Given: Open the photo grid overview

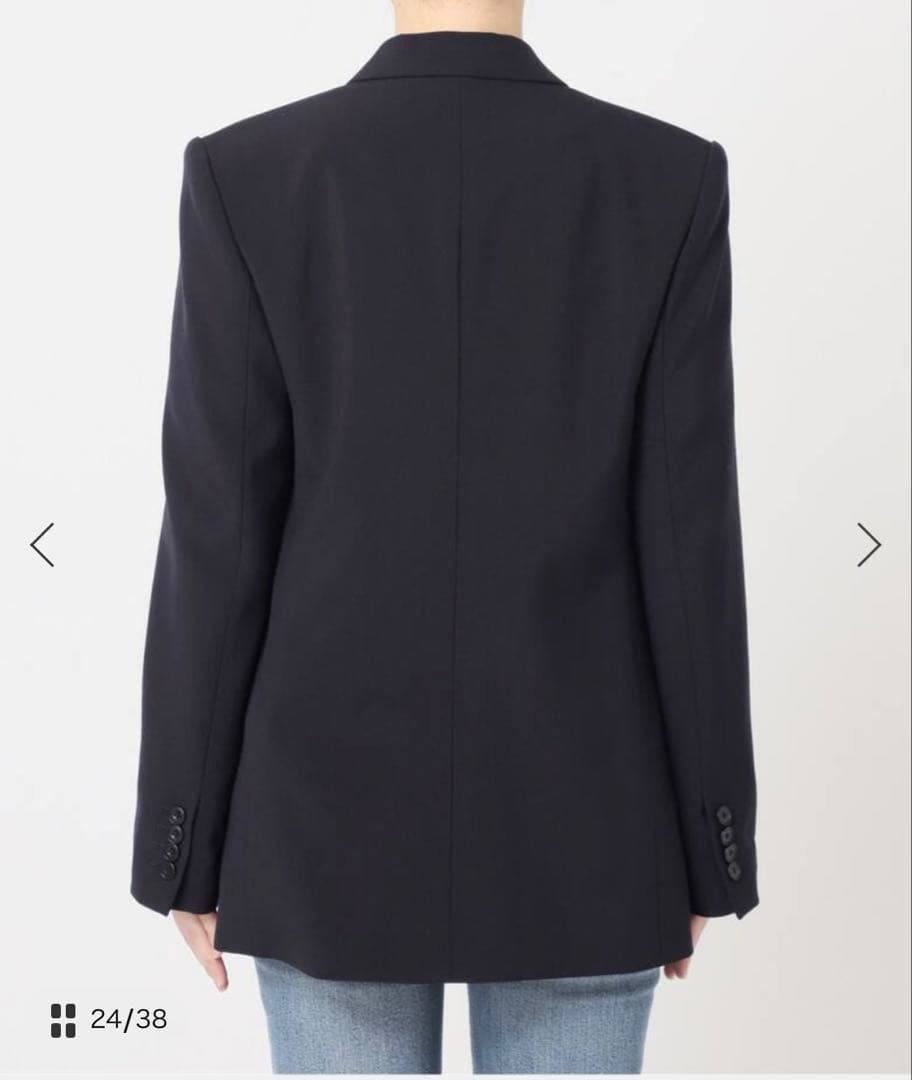Looking at the screenshot, I should pos(63,1020).
